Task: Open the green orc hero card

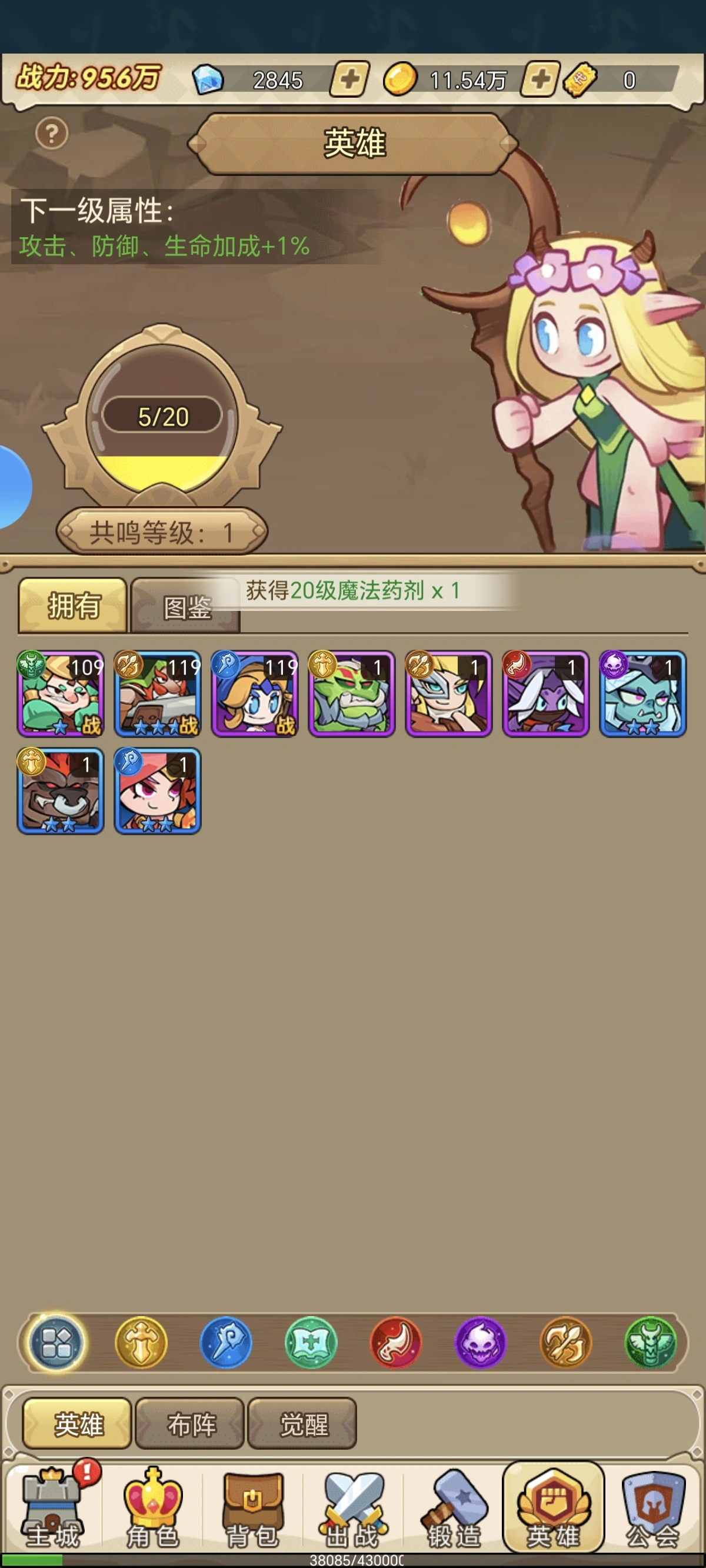Action: click(x=352, y=693)
